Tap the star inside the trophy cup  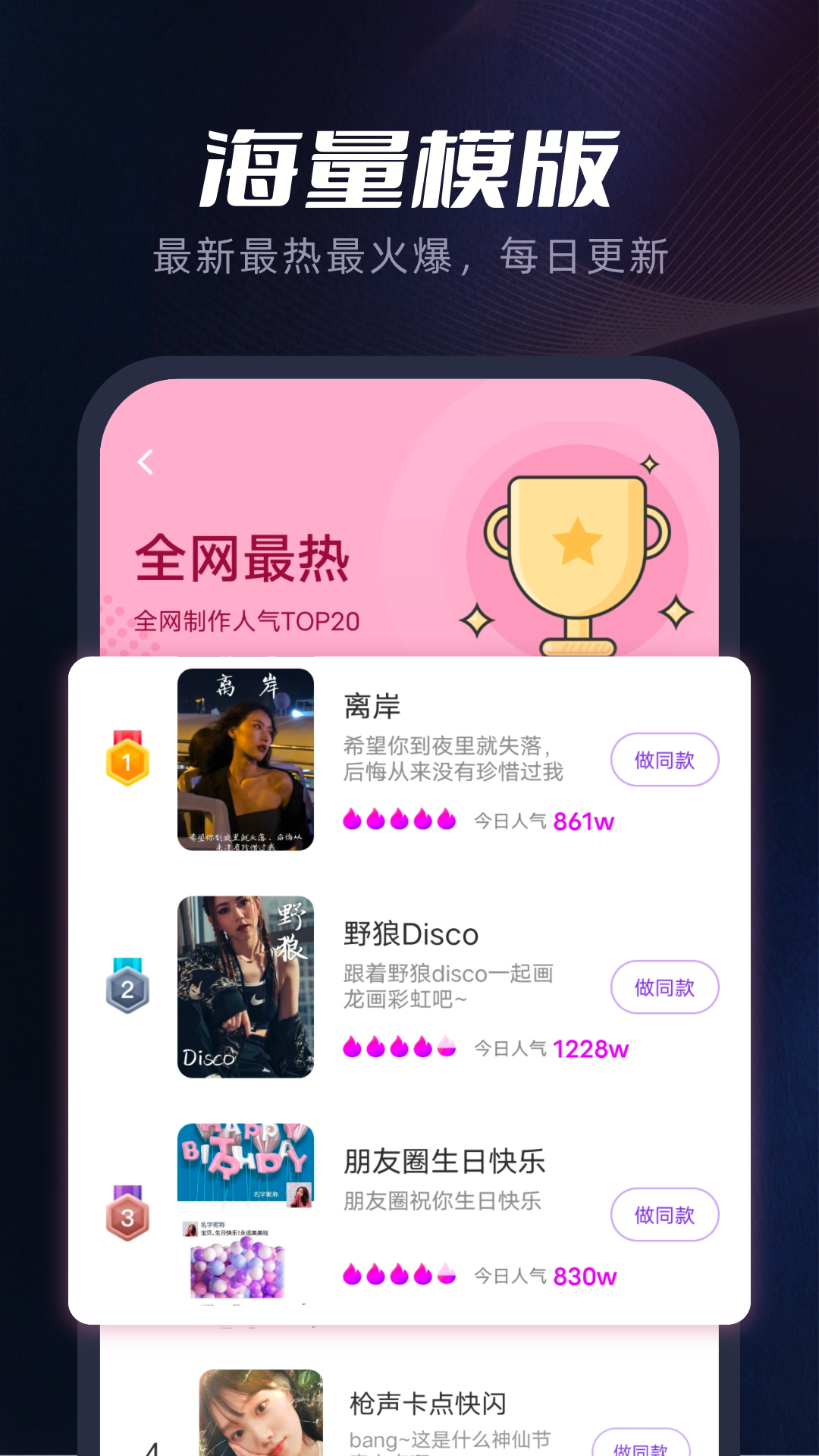tap(579, 540)
